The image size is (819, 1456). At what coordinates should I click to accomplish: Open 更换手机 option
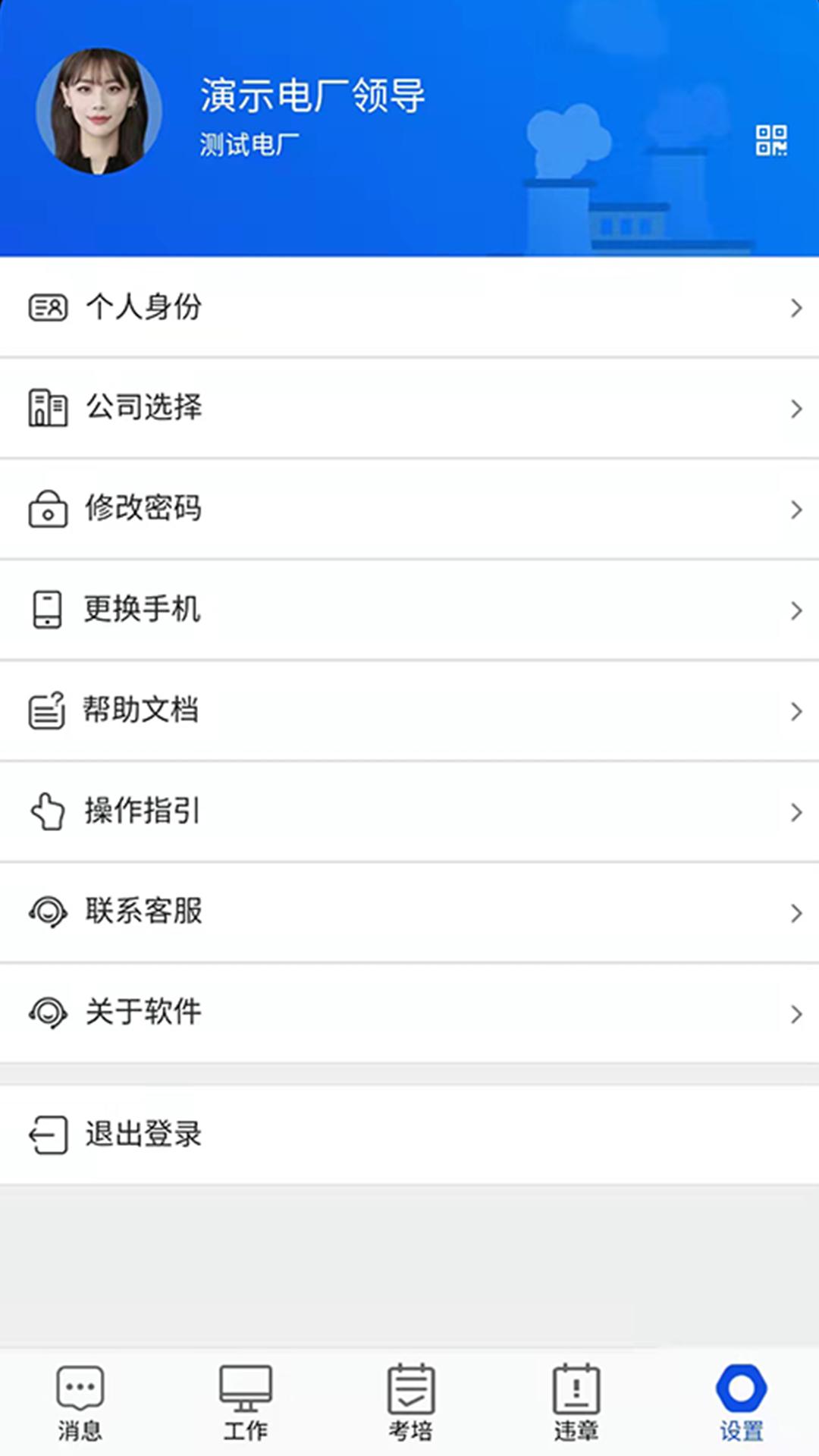pos(409,610)
